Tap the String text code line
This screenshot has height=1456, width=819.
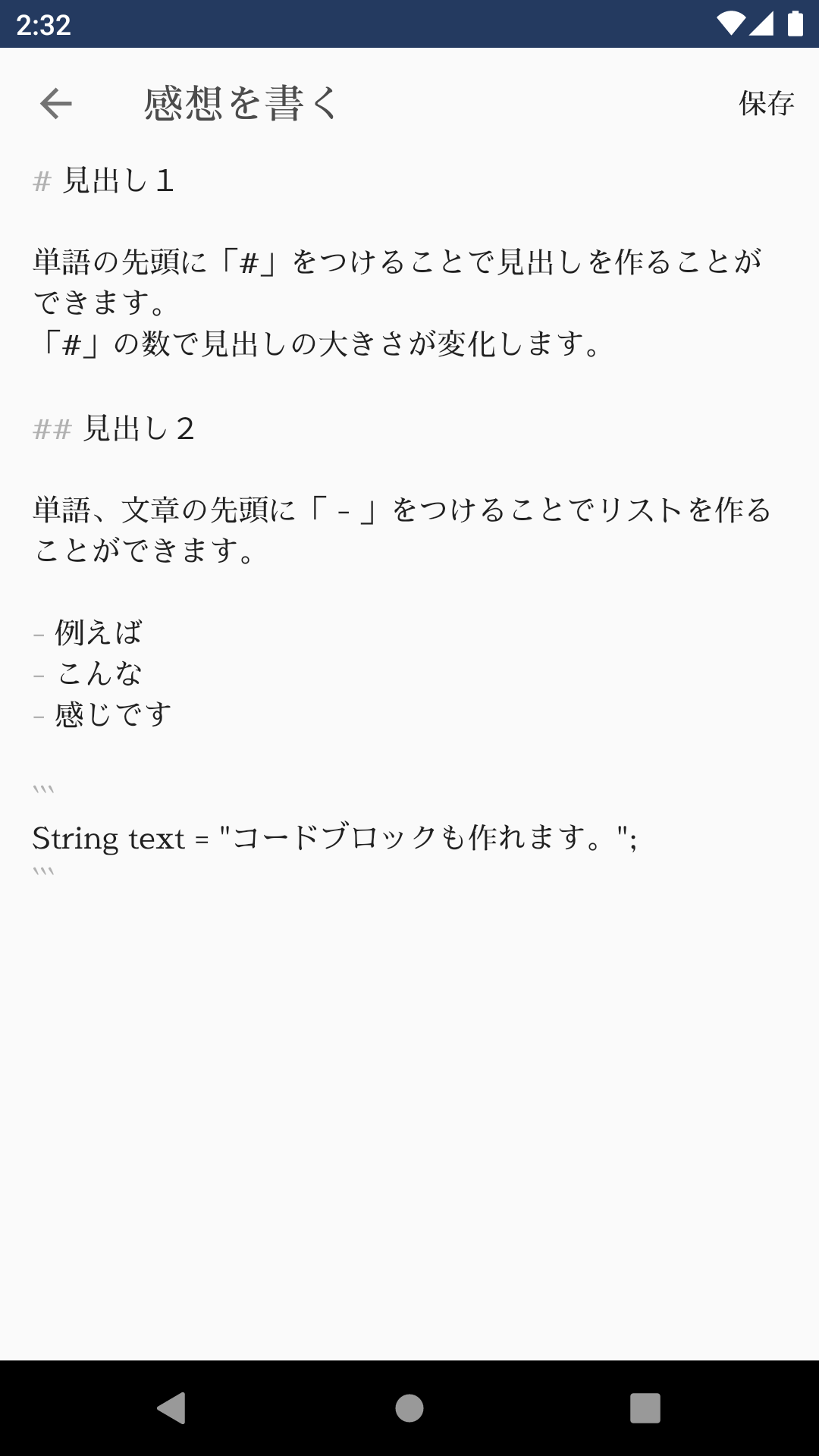click(x=334, y=836)
